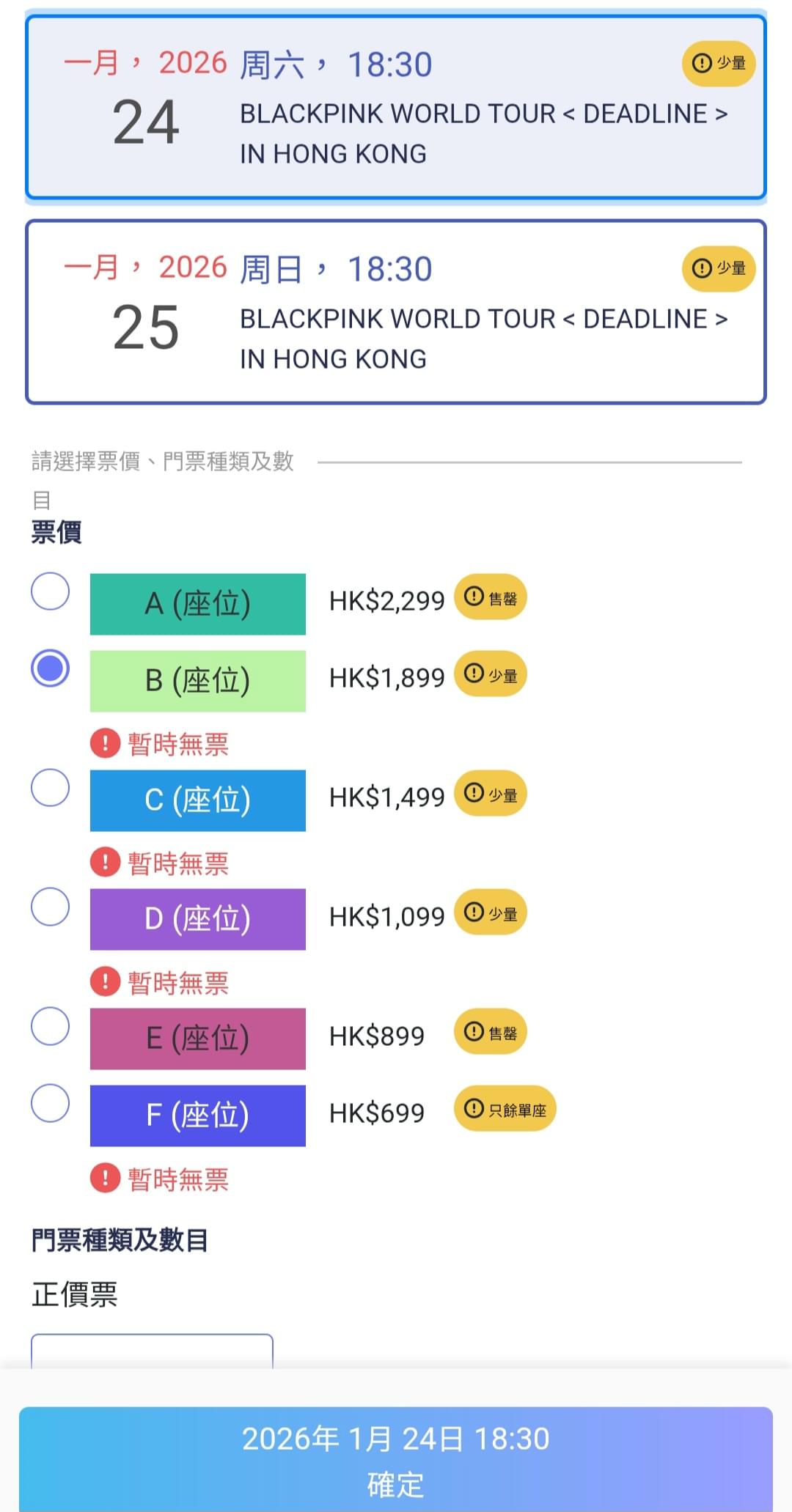Open the 正價票 quantity field
Image resolution: width=792 pixels, height=1512 pixels.
click(x=152, y=1351)
